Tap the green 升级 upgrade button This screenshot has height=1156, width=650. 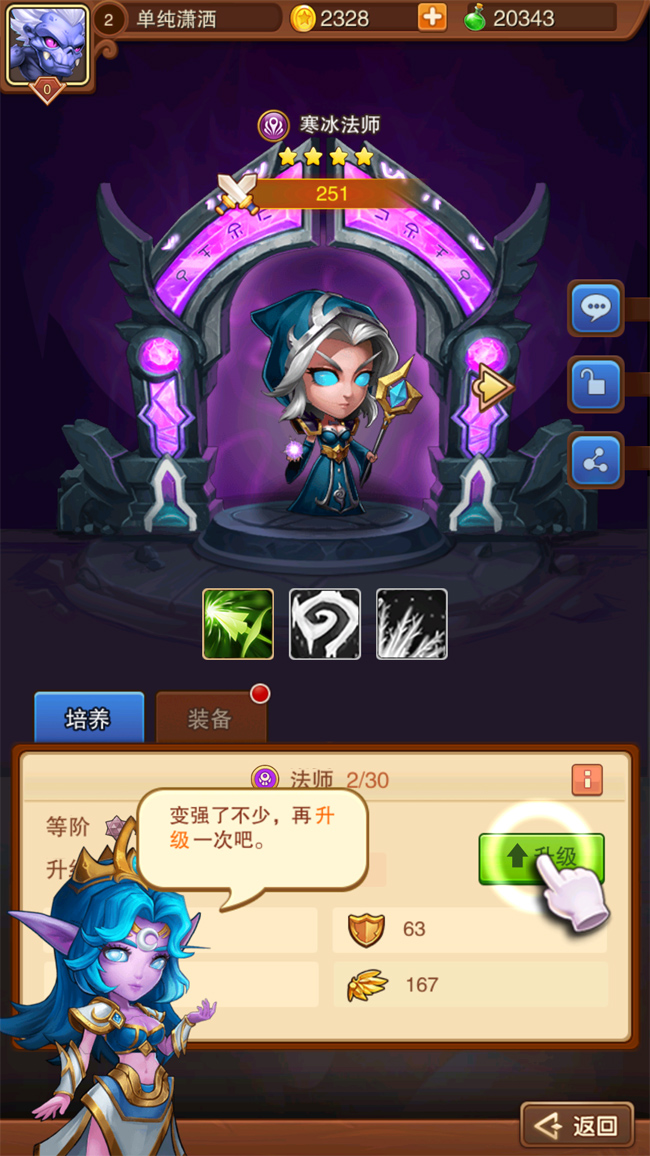click(x=541, y=858)
